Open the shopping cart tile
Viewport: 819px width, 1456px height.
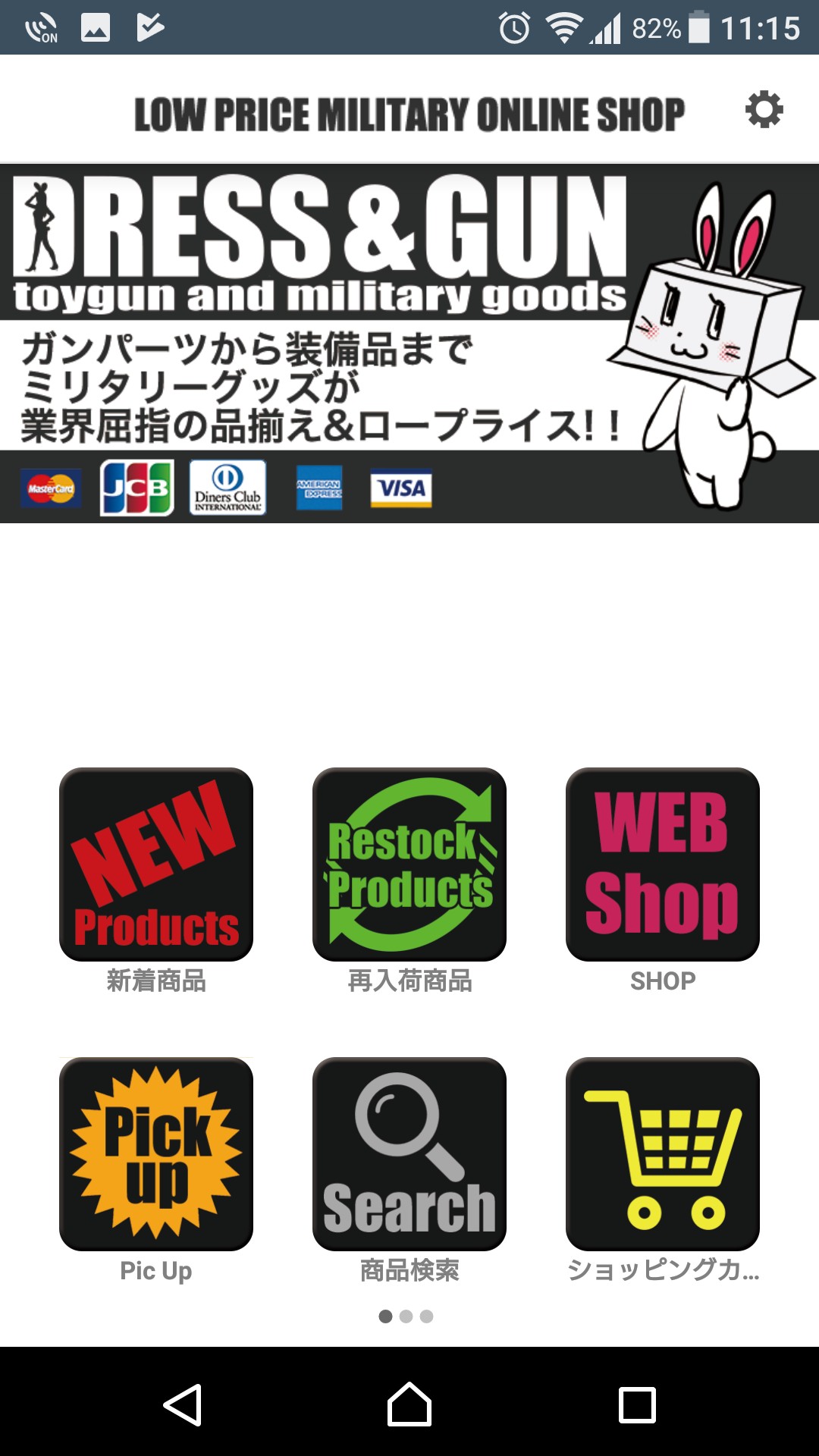pyautogui.click(x=662, y=1153)
